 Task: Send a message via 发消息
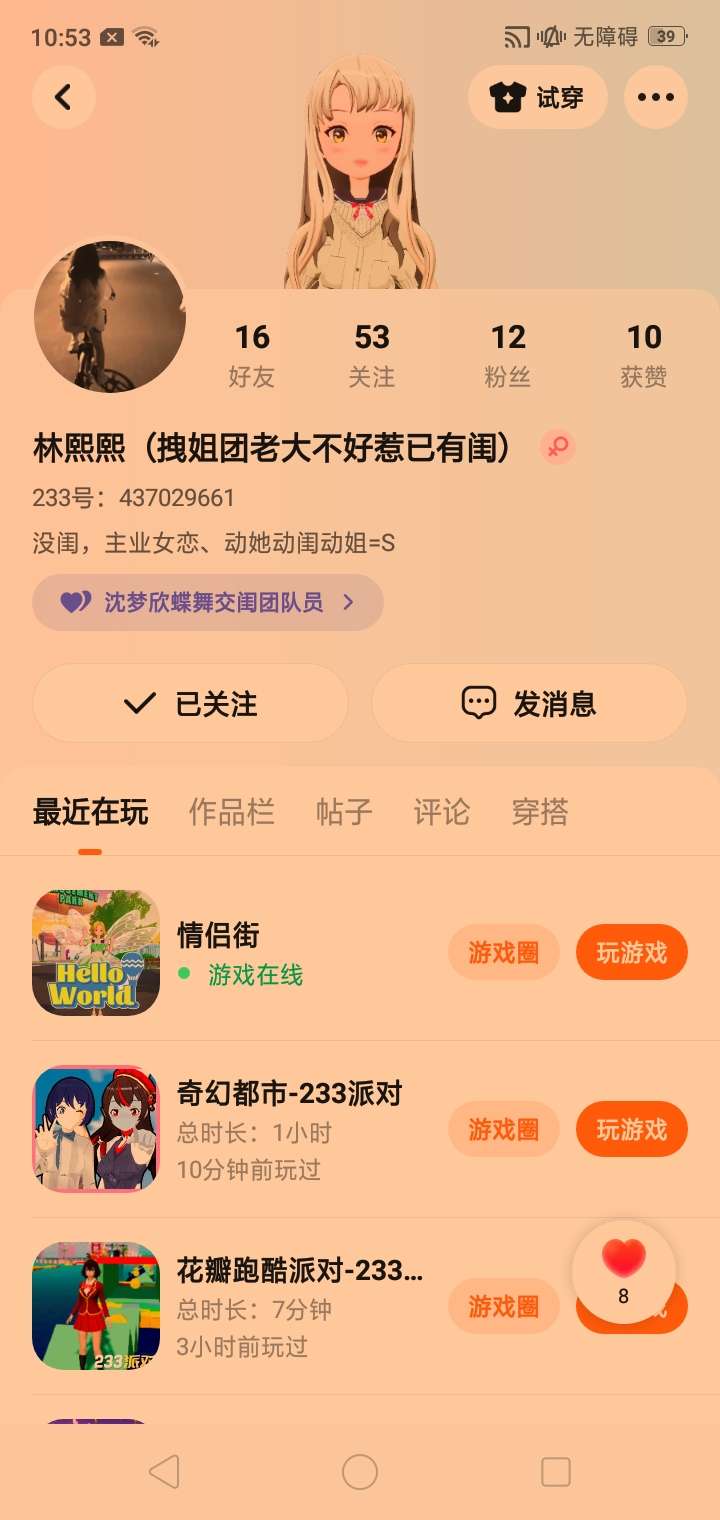pyautogui.click(x=529, y=703)
